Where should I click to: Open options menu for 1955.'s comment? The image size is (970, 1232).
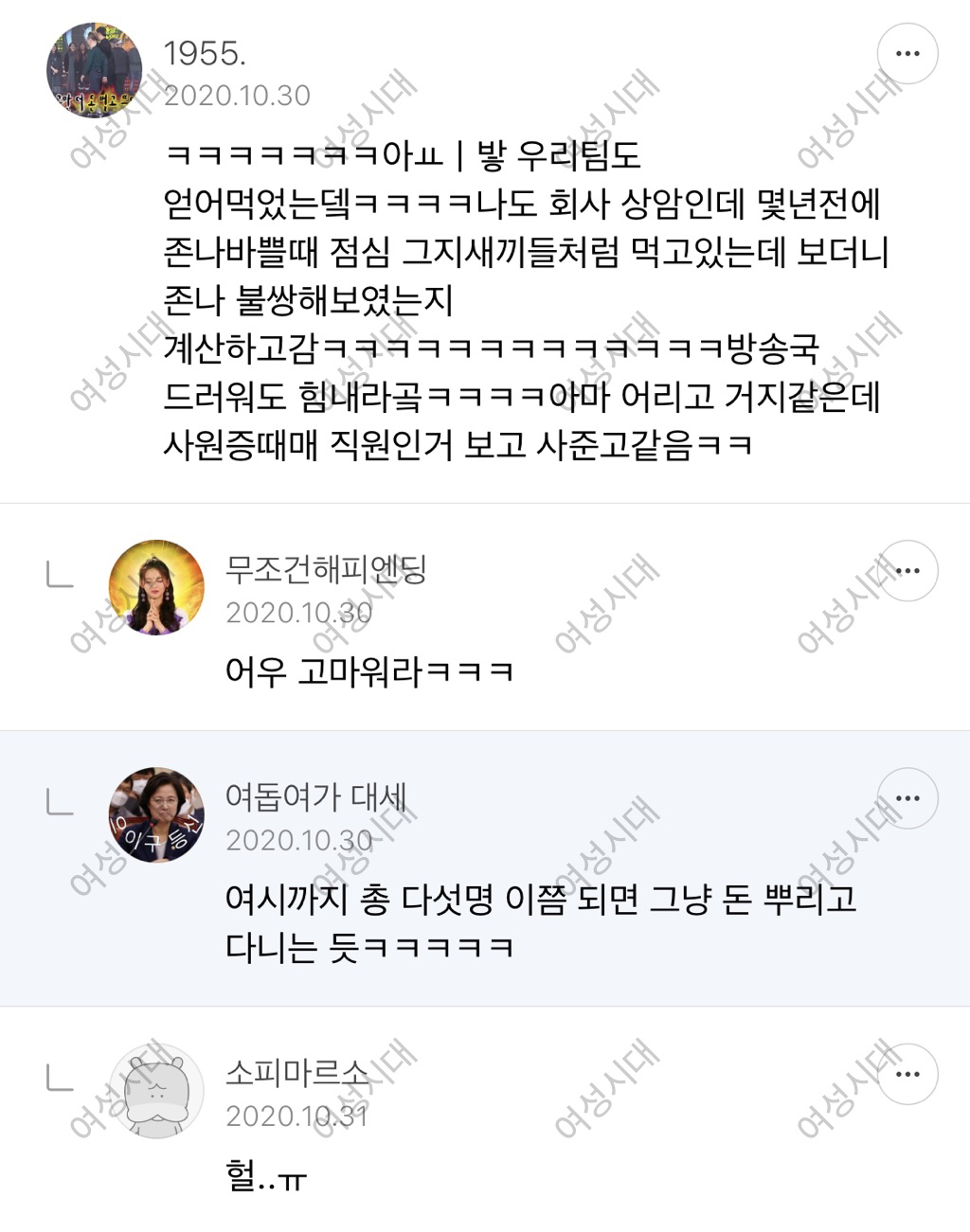coord(907,54)
